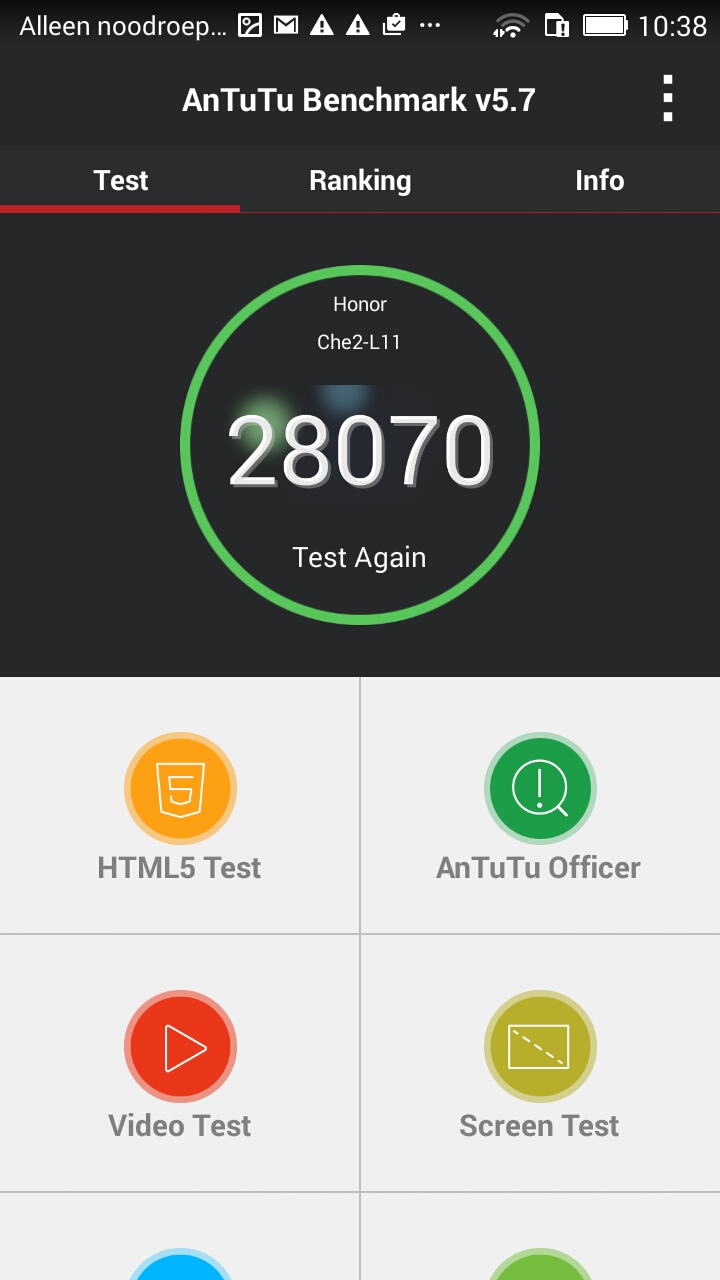This screenshot has height=1280, width=720.
Task: Switch to the Ranking tab
Action: pyautogui.click(x=360, y=180)
